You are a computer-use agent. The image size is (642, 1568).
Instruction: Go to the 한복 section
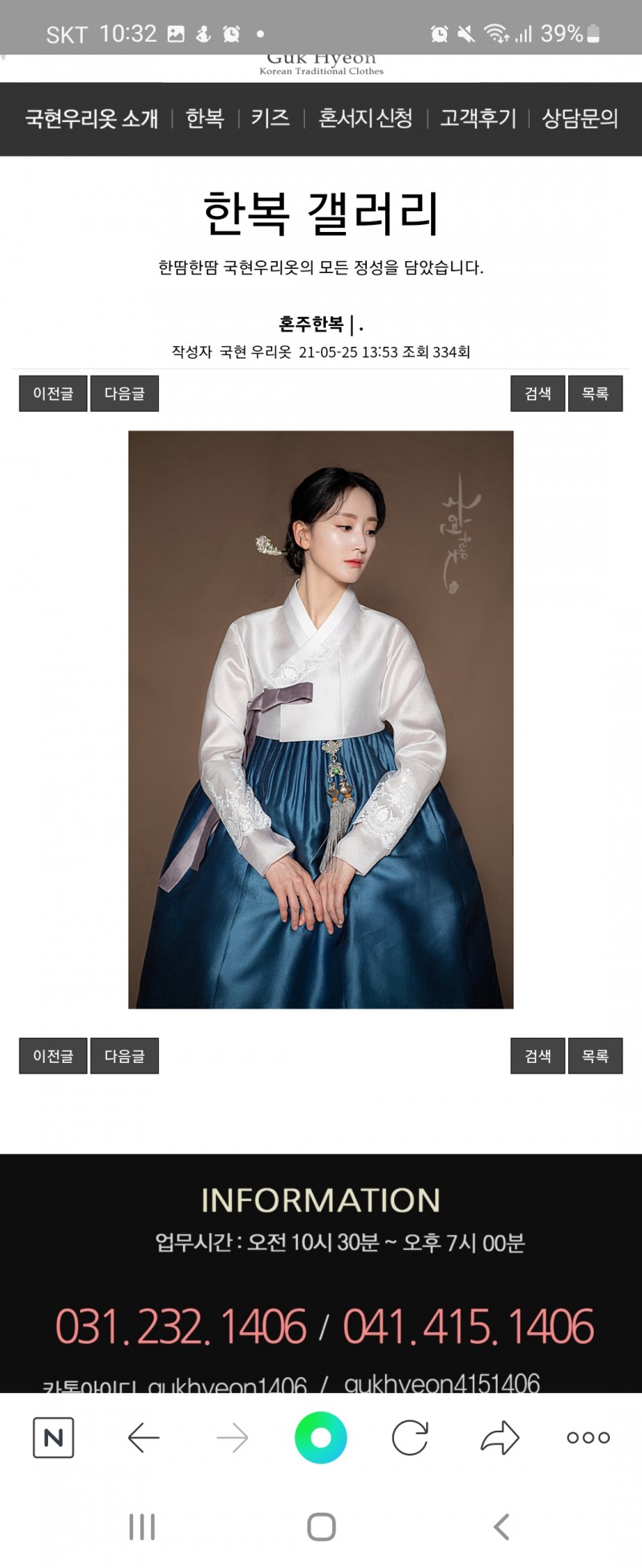pos(205,119)
